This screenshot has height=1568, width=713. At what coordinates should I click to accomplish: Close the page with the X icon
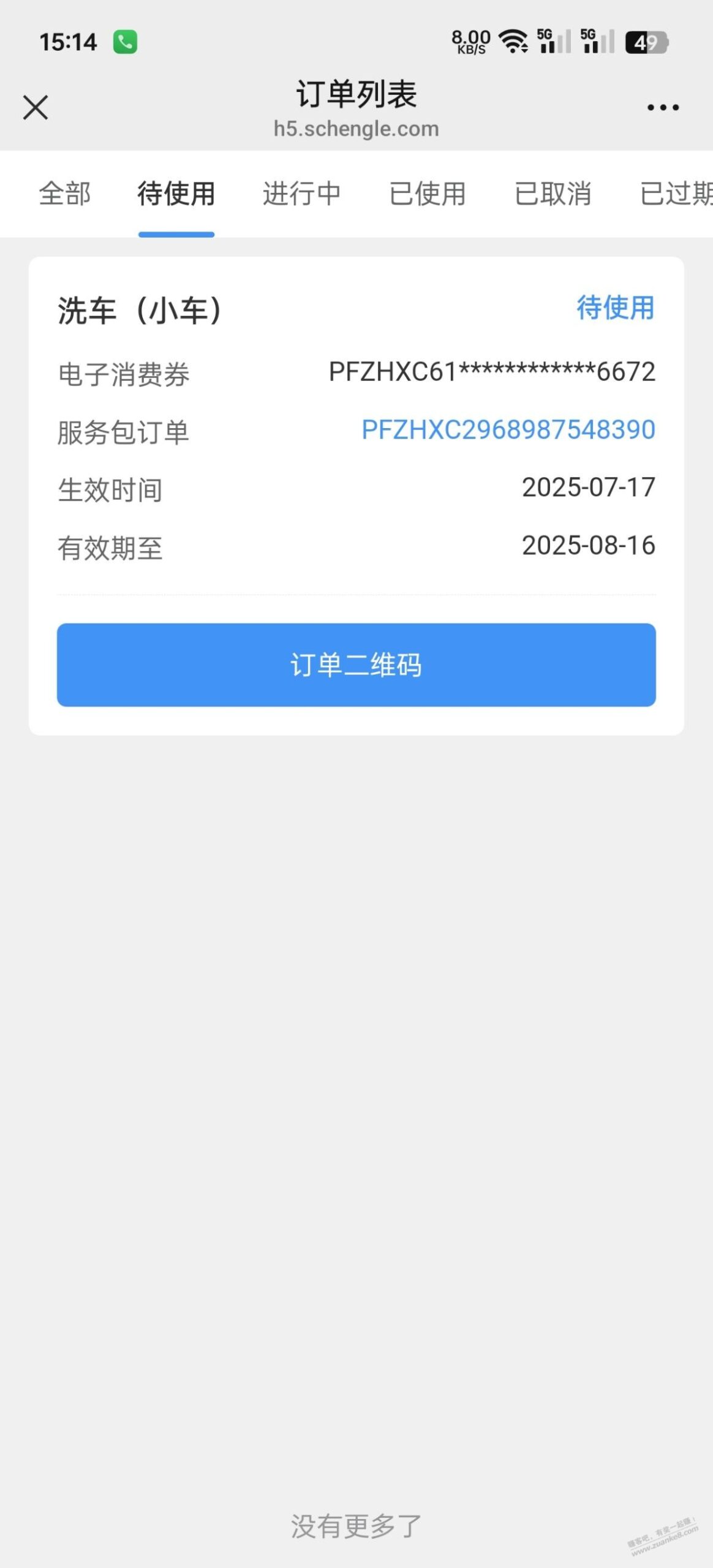pos(35,107)
